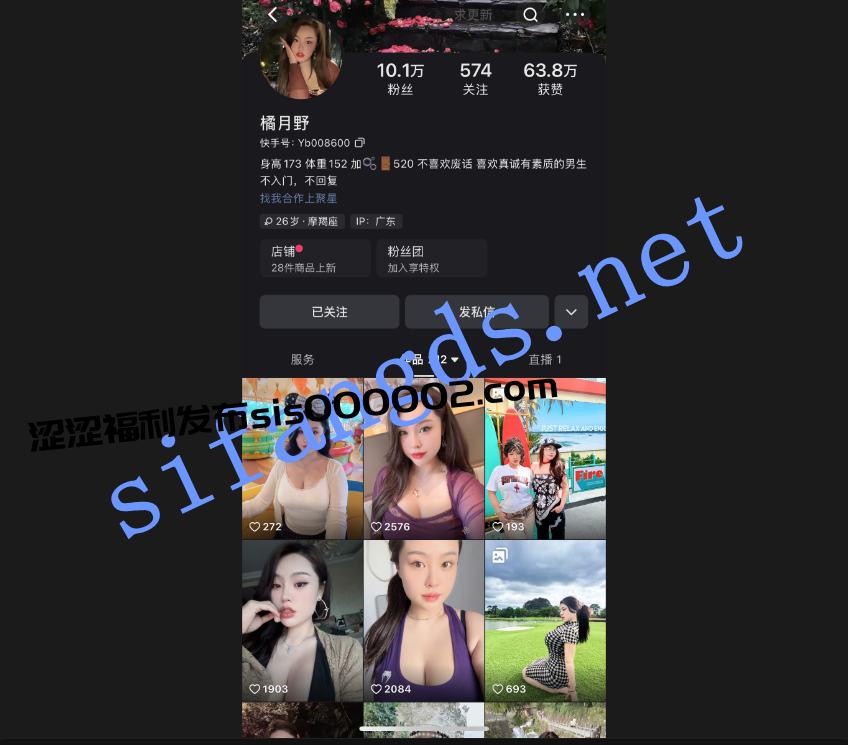The width and height of the screenshot is (848, 745).
Task: View the 10.1万 粉丝 followers list
Action: tap(400, 79)
